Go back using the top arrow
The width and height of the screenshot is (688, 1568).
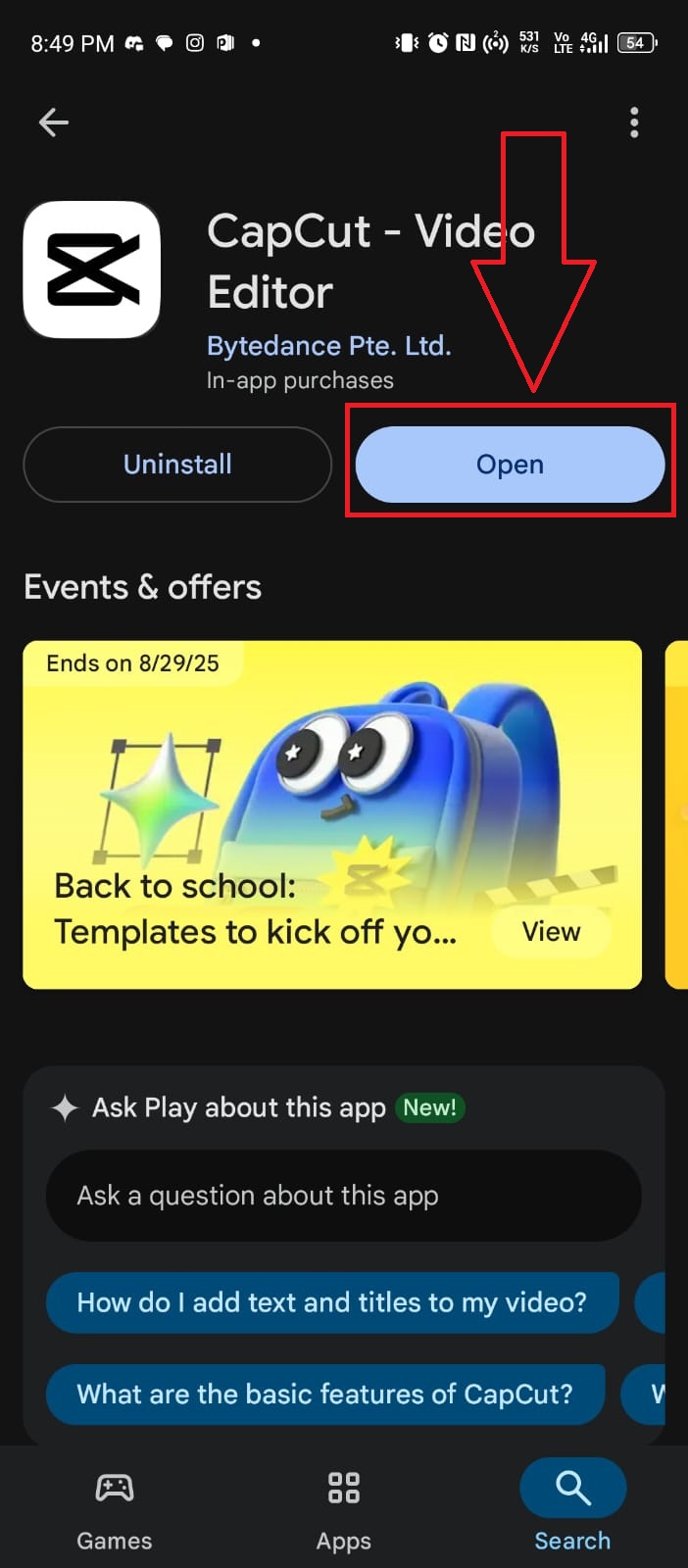53,122
